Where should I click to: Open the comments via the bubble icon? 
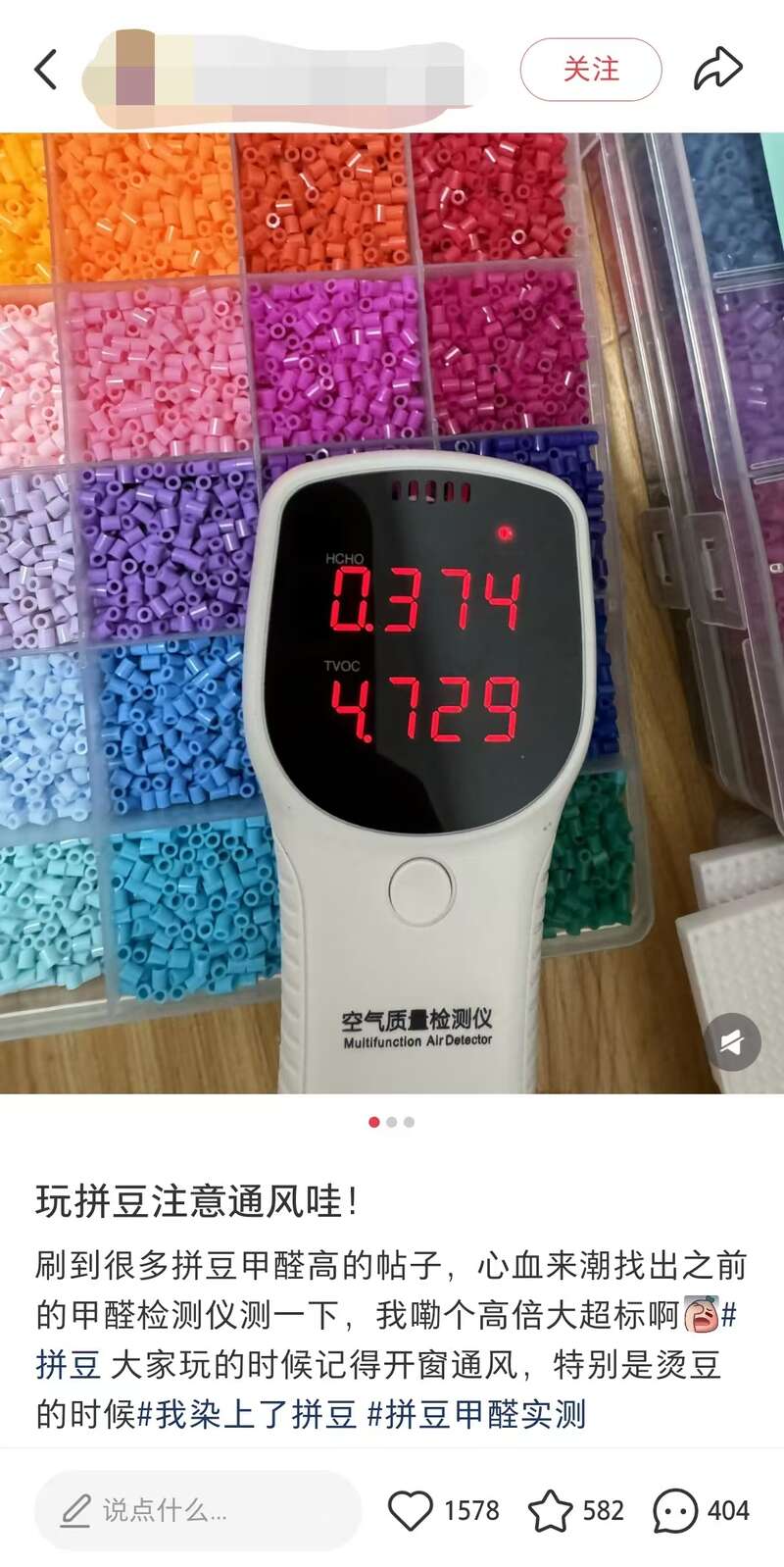(676, 1510)
